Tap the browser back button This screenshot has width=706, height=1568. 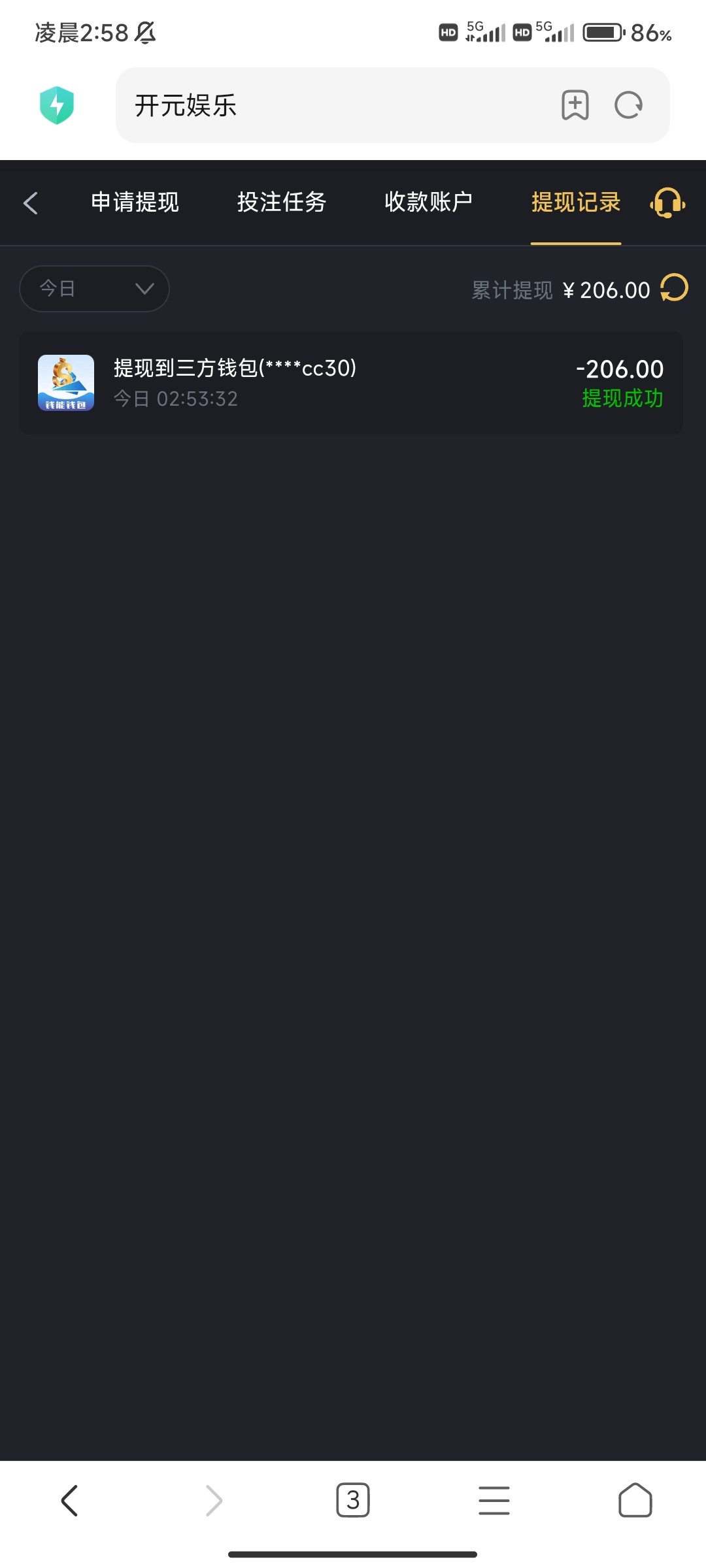coord(70,1500)
